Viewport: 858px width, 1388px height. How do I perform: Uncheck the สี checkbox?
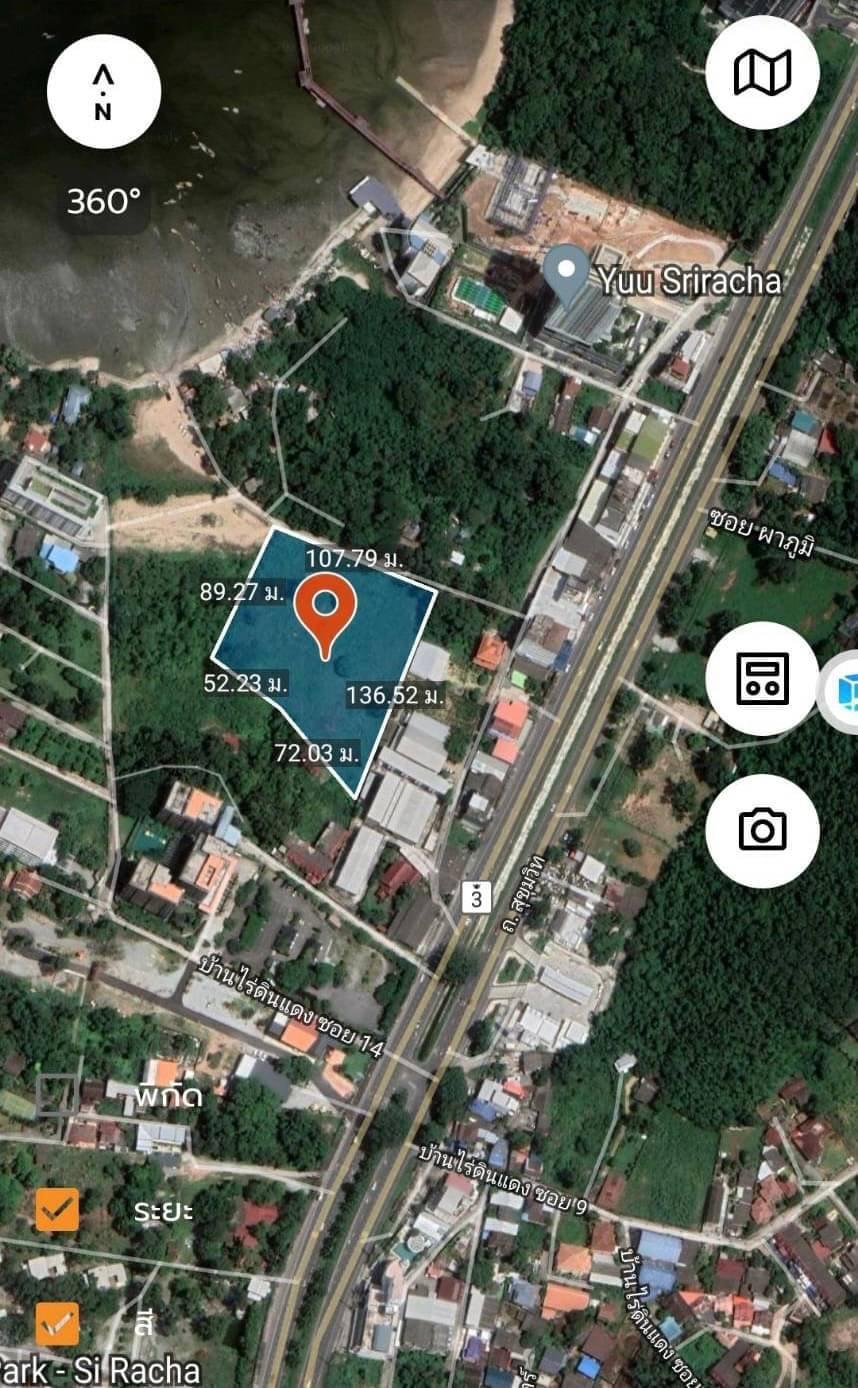57,1324
